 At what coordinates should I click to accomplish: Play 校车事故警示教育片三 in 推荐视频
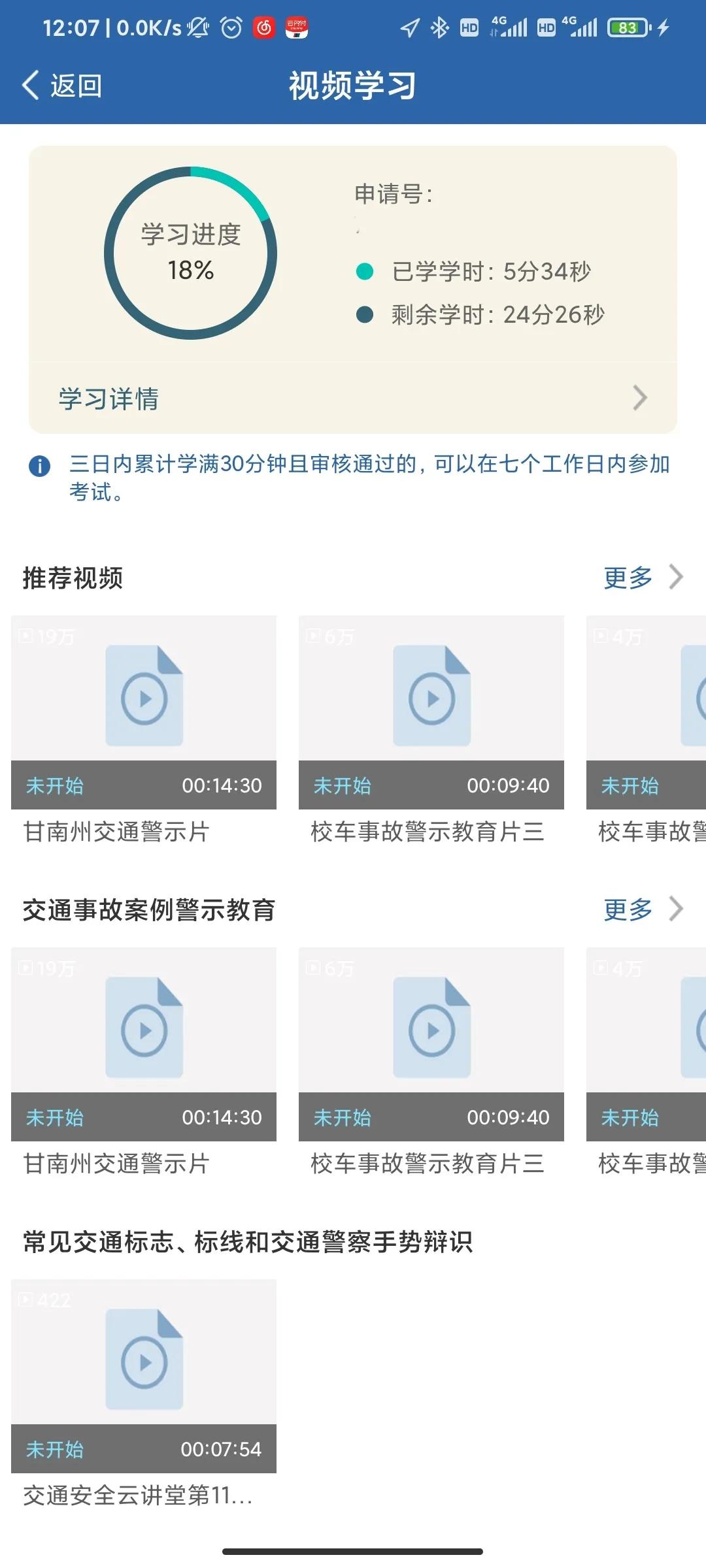click(x=431, y=697)
